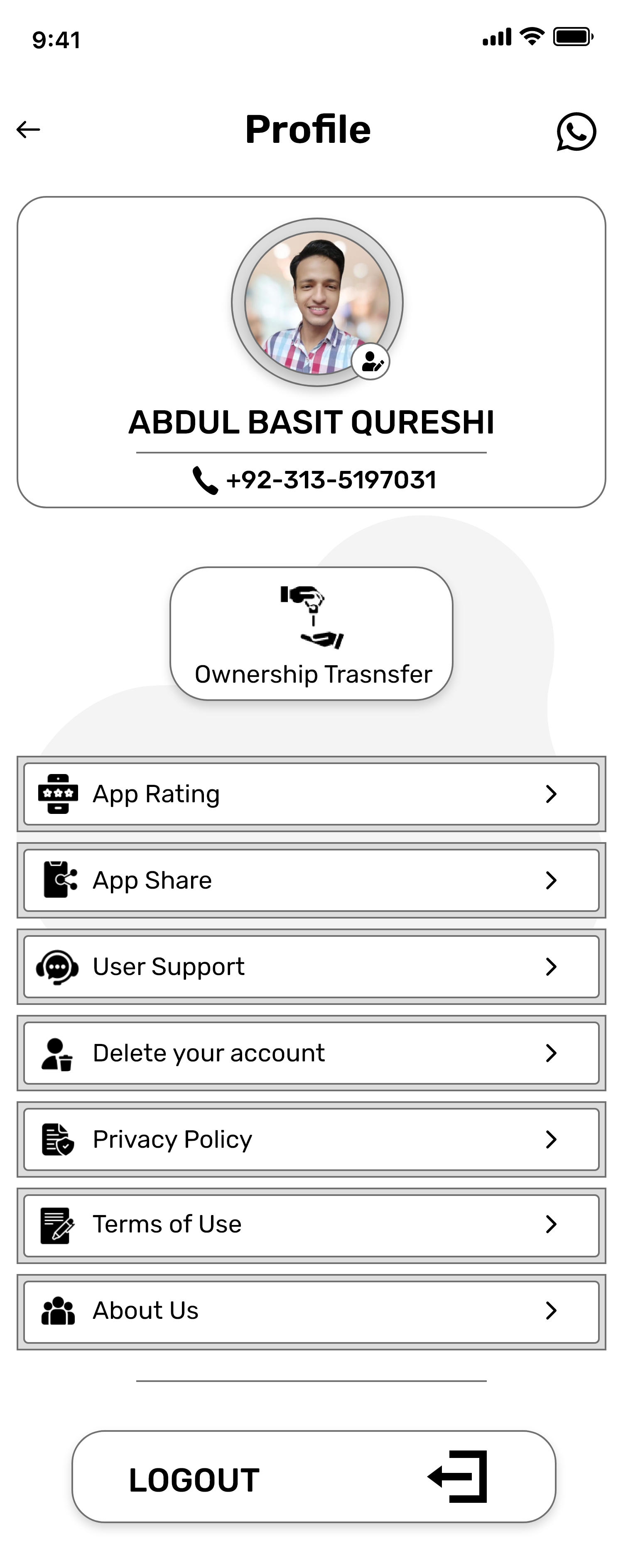Image resolution: width=623 pixels, height=1568 pixels.
Task: Log out of the account
Action: tap(314, 1477)
